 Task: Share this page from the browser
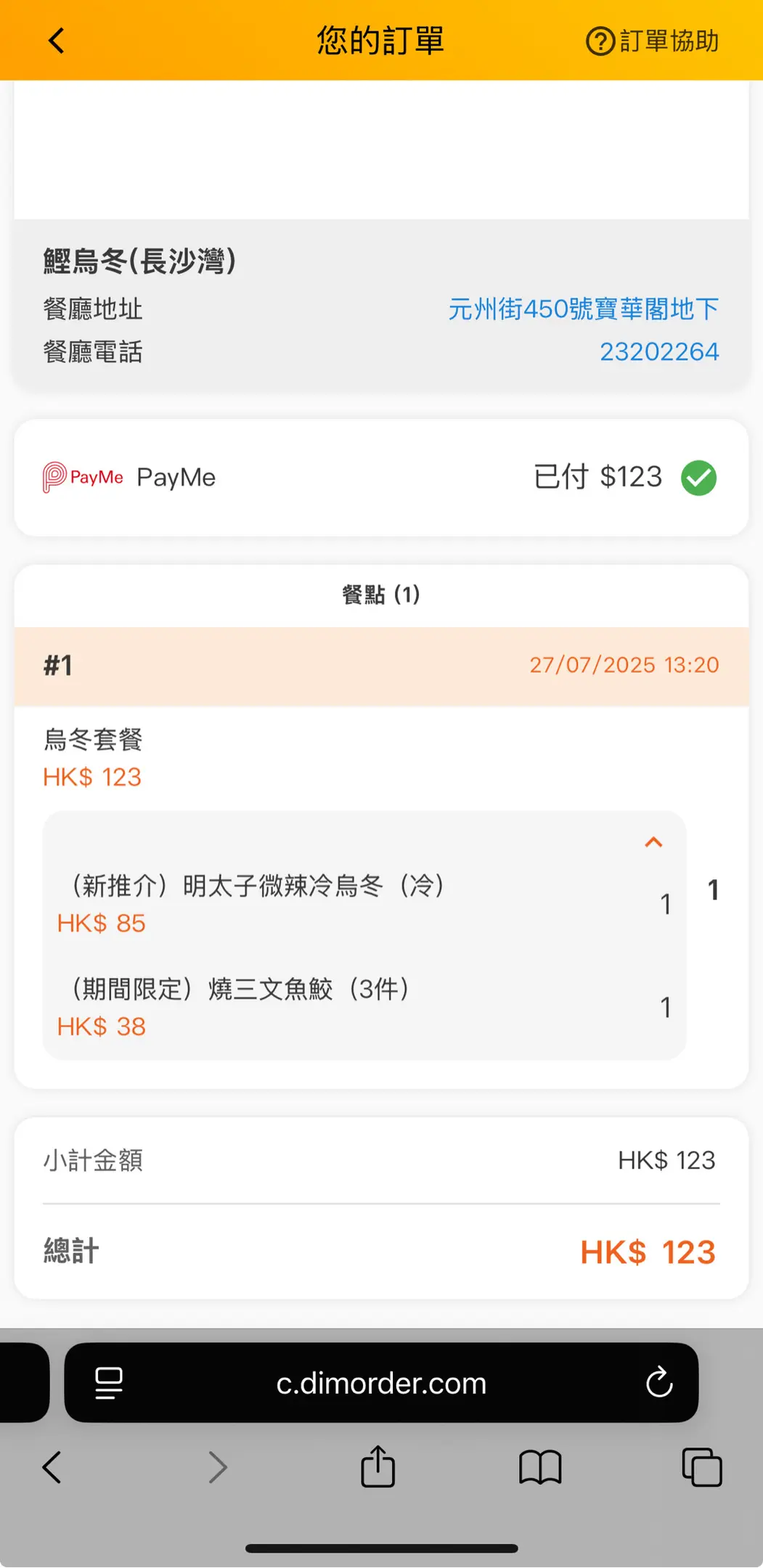(x=378, y=1467)
